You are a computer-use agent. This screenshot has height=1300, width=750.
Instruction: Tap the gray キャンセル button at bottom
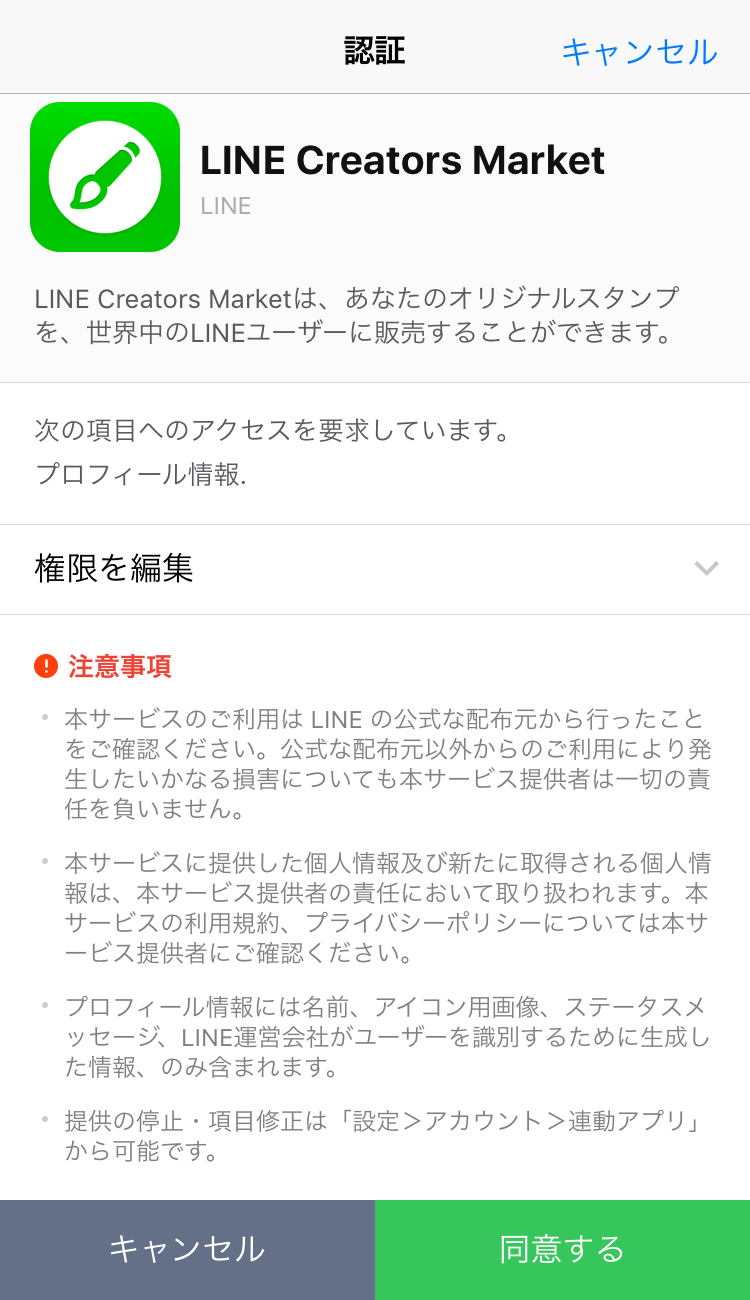(x=187, y=1249)
